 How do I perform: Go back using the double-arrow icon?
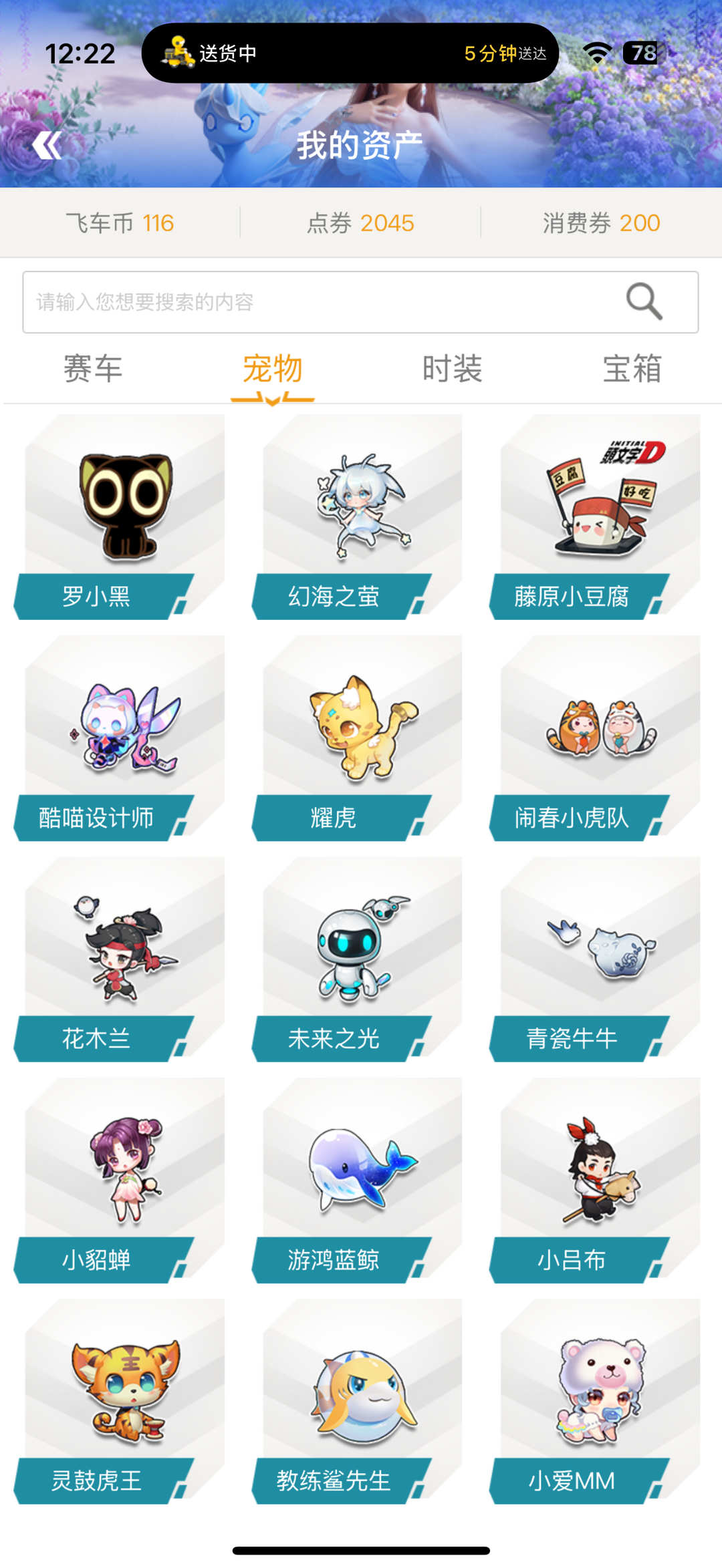pyautogui.click(x=47, y=145)
